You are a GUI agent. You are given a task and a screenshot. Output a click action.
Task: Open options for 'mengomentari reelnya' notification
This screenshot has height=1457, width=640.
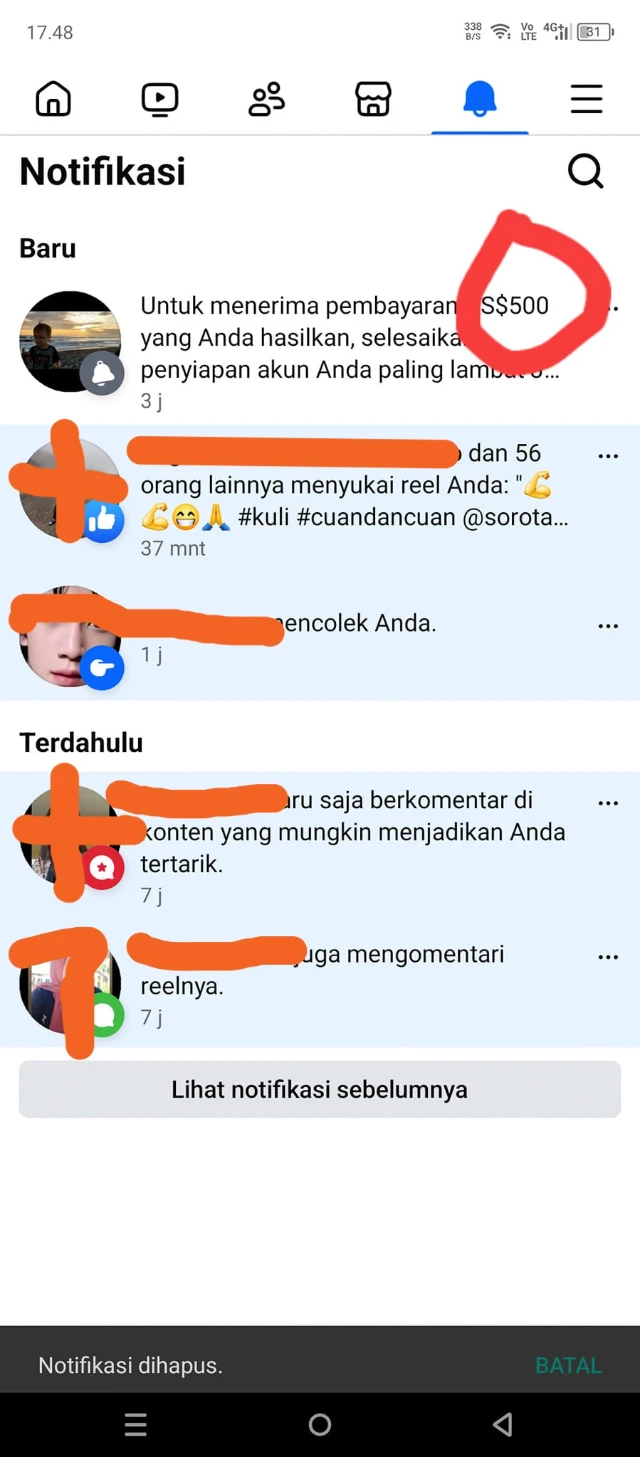[608, 957]
